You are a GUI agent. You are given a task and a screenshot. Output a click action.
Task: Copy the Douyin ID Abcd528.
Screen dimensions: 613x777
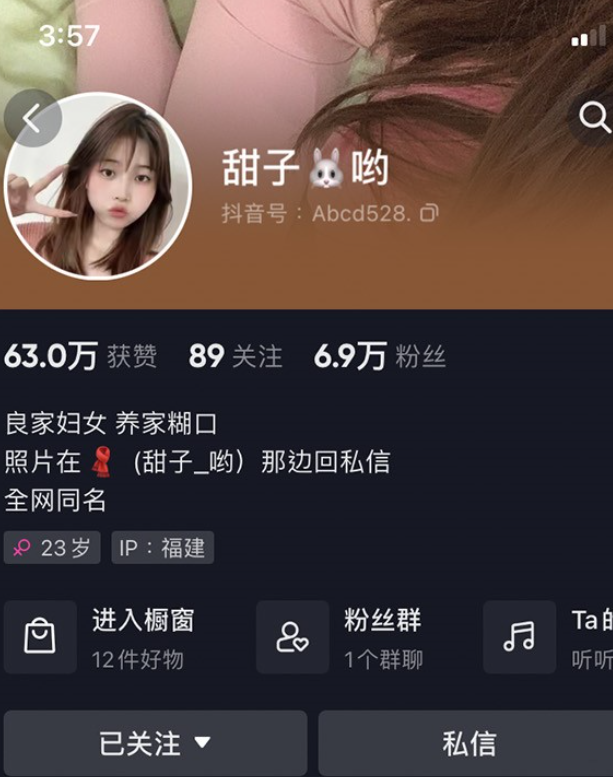(x=430, y=213)
